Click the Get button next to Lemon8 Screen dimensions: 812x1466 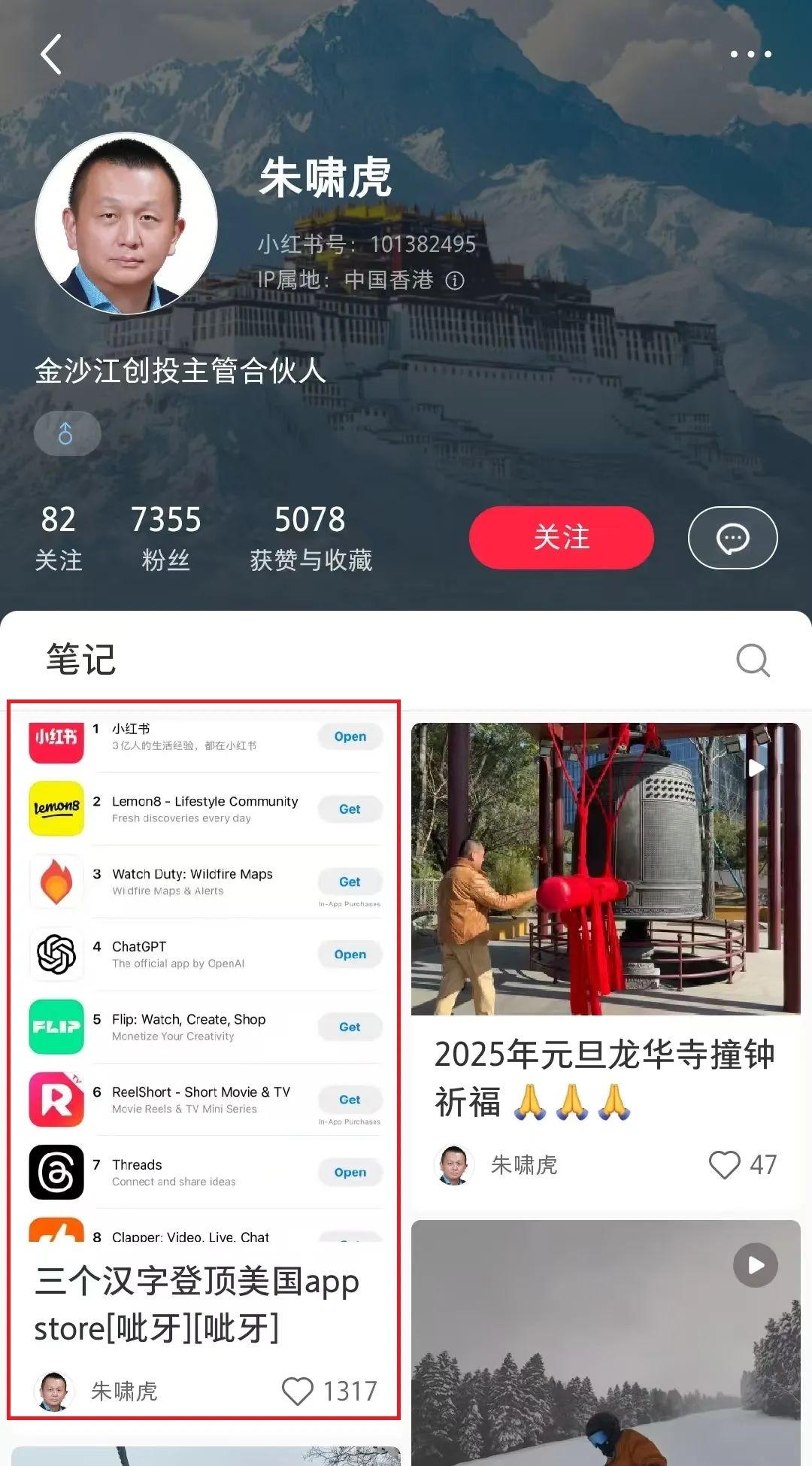[350, 809]
